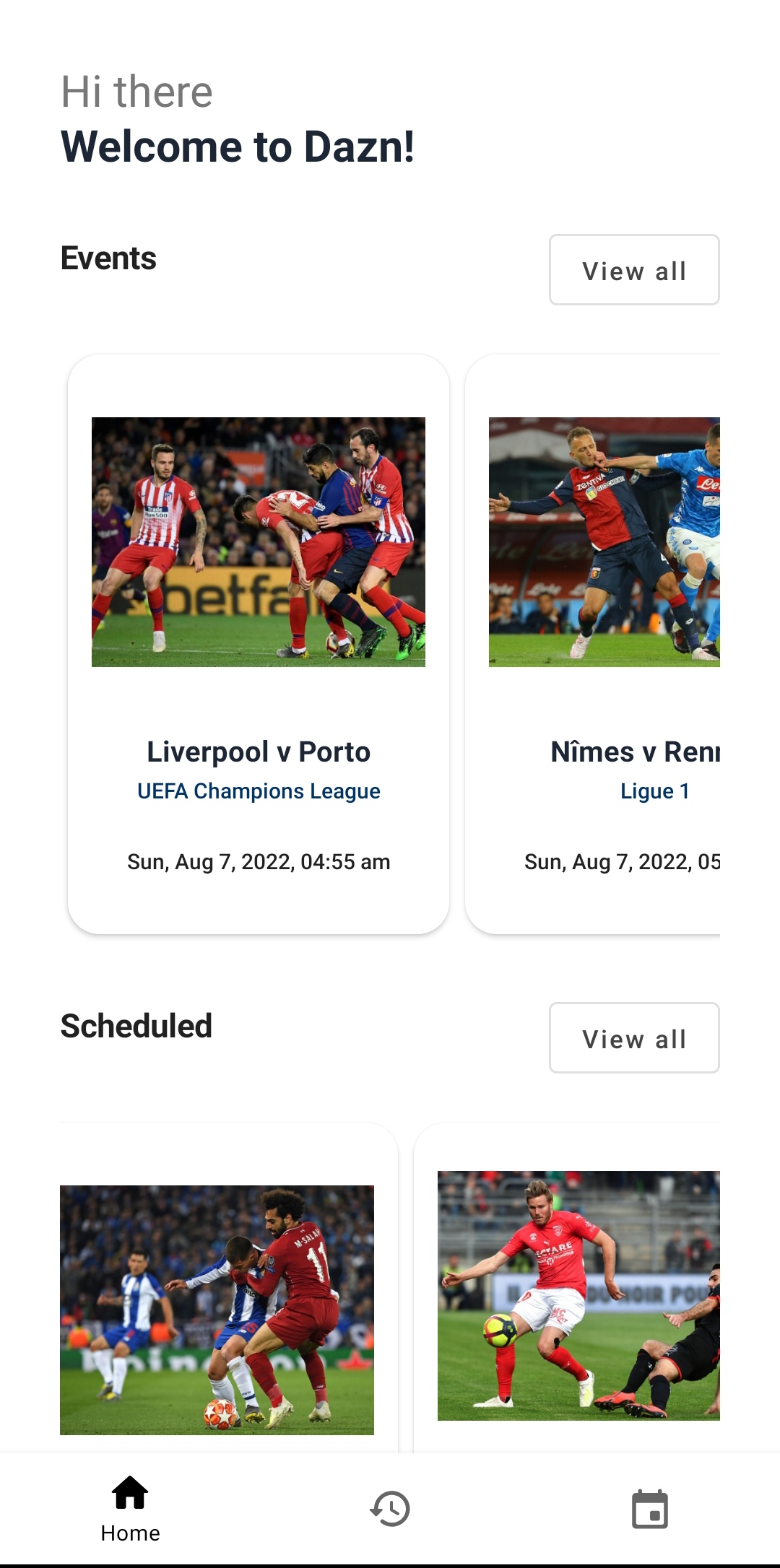Click View all next to Scheduled
The width and height of the screenshot is (780, 1568).
(634, 1038)
